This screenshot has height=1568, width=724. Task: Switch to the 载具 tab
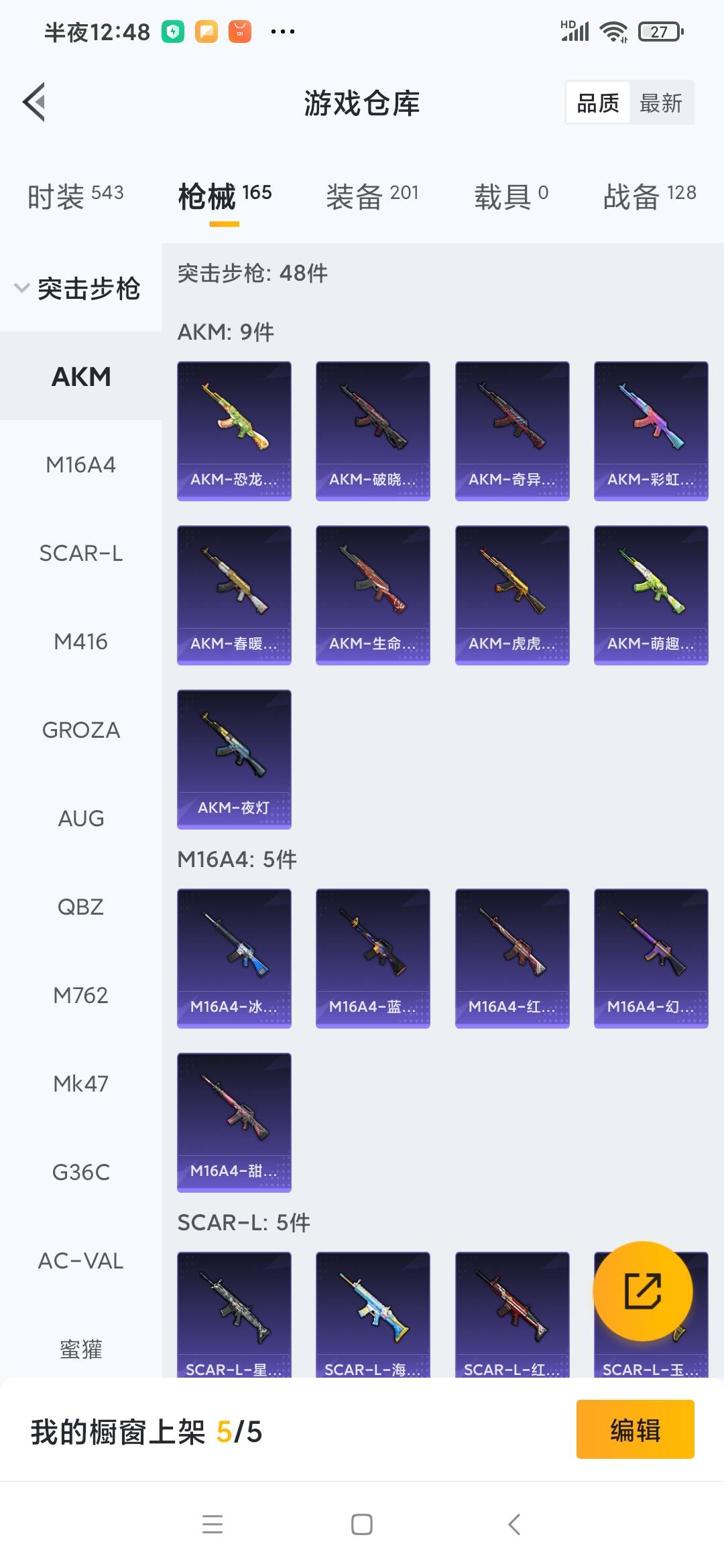click(511, 196)
